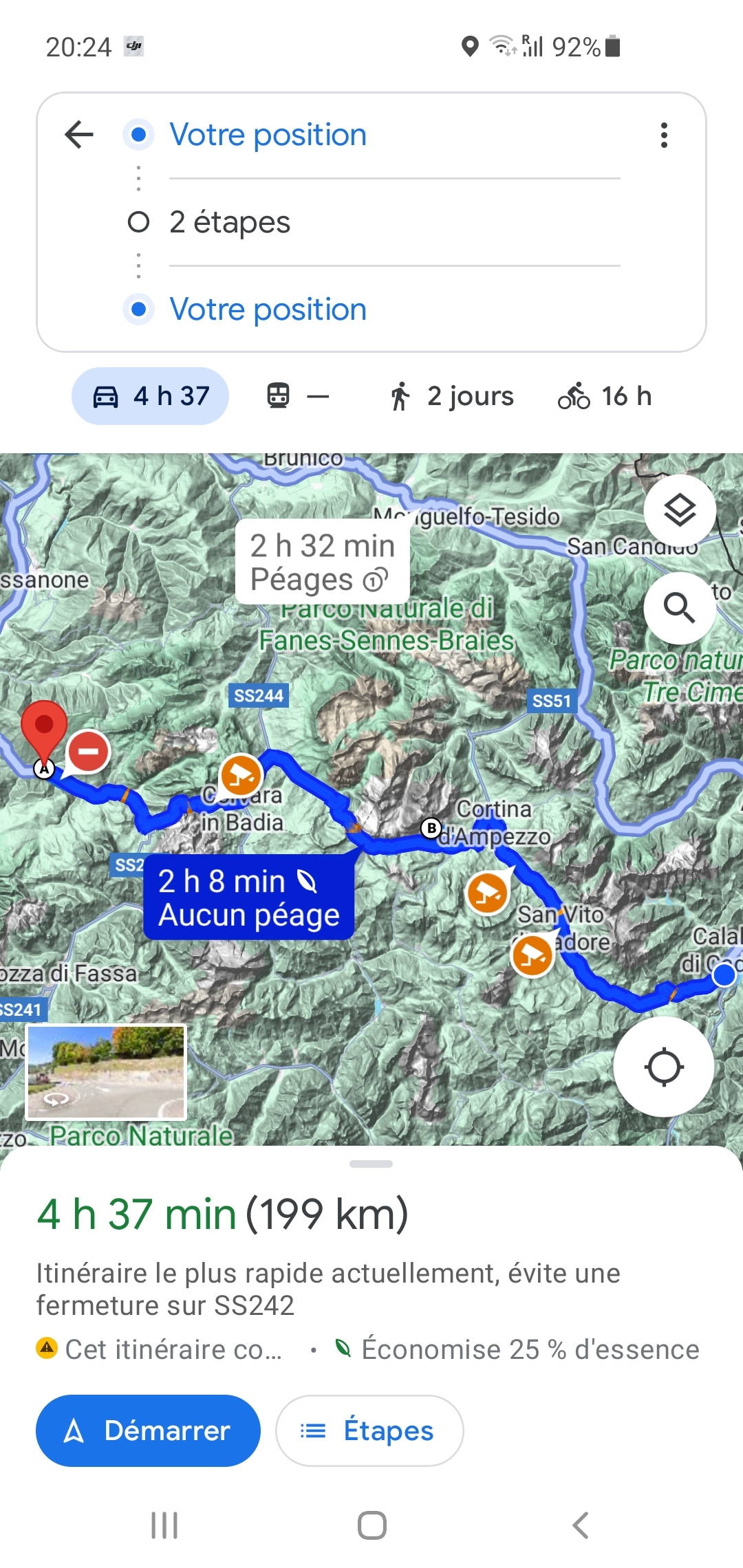Switch to public transit mode
743x1568 pixels.
pos(298,396)
